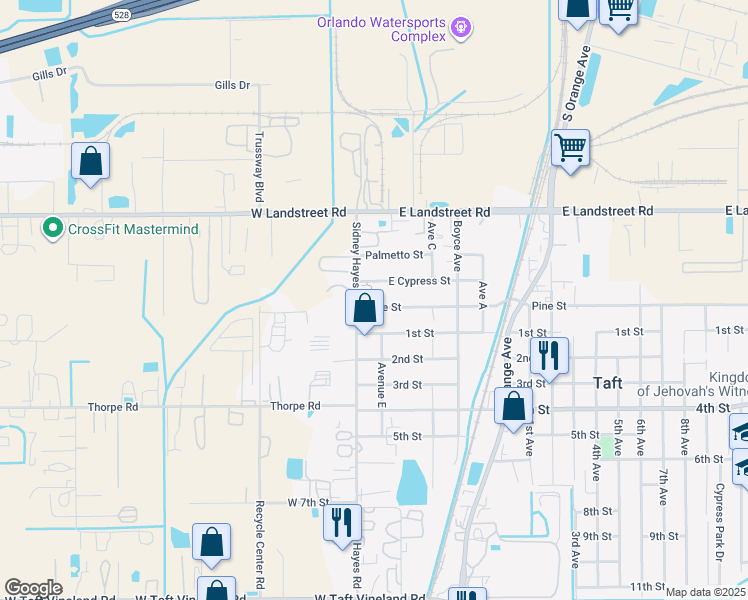
Task: Select the shopping bag marker on 4th St
Action: 514,407
